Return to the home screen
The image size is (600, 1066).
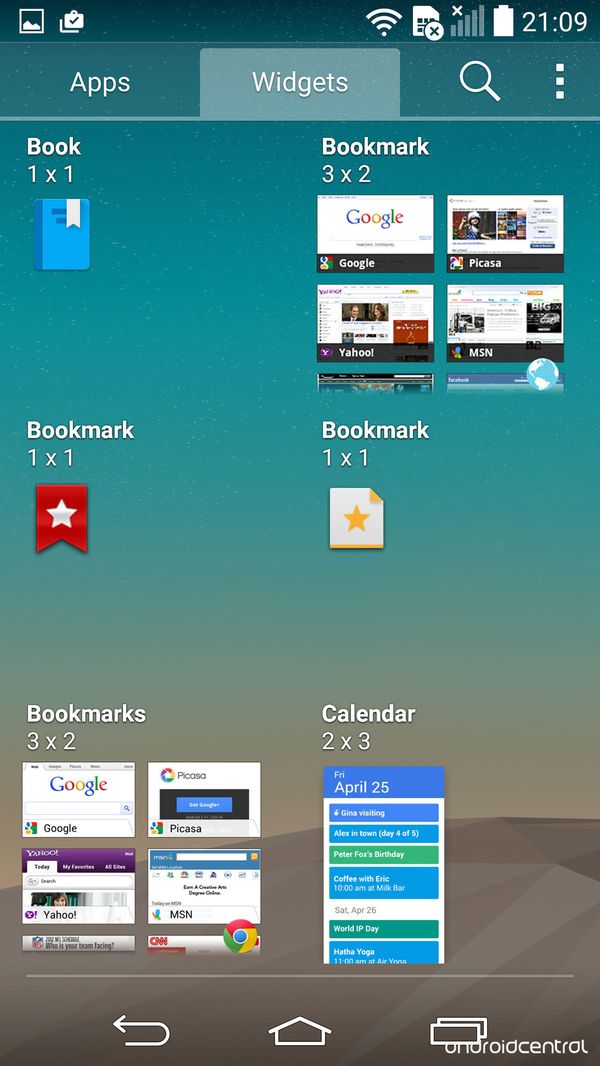coord(300,1030)
